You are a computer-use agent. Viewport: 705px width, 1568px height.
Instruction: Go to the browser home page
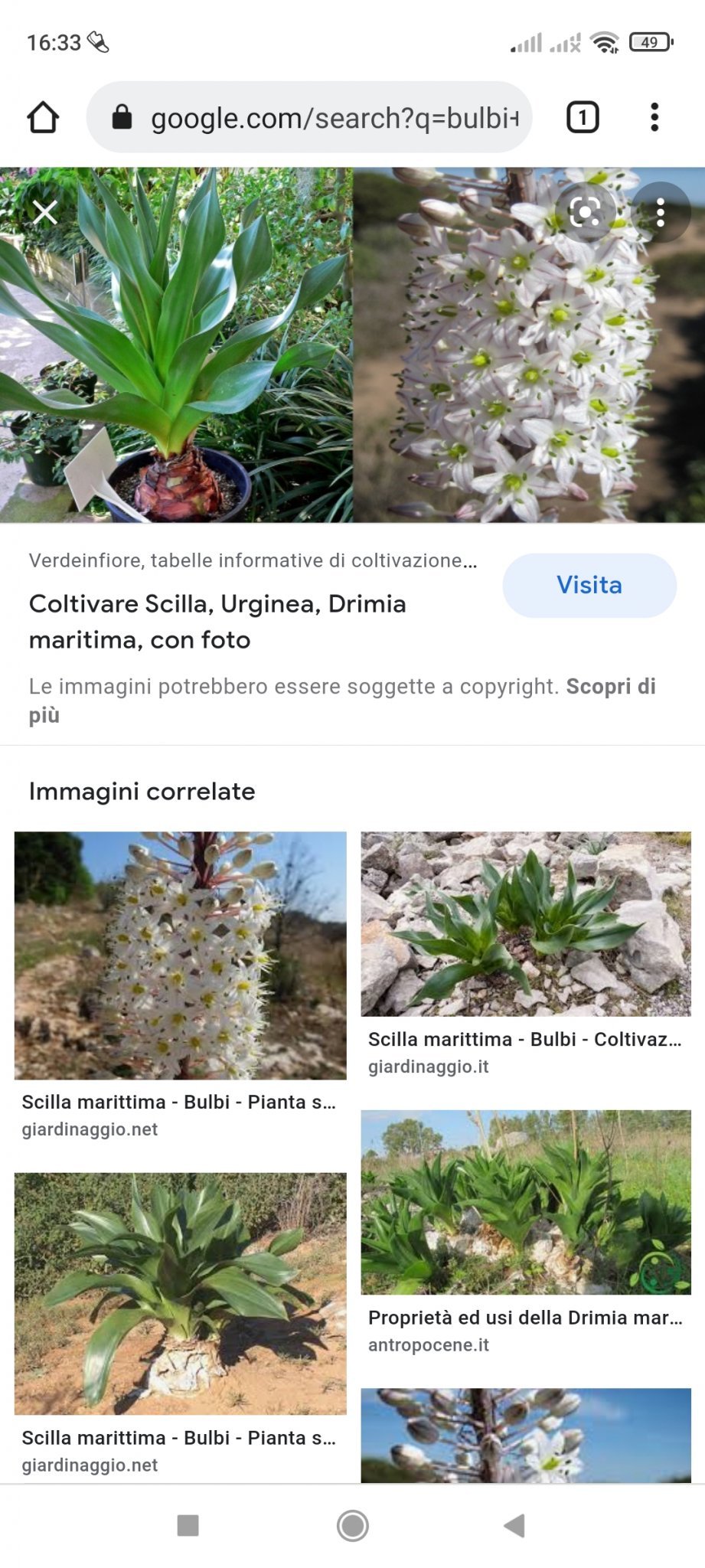(x=43, y=118)
